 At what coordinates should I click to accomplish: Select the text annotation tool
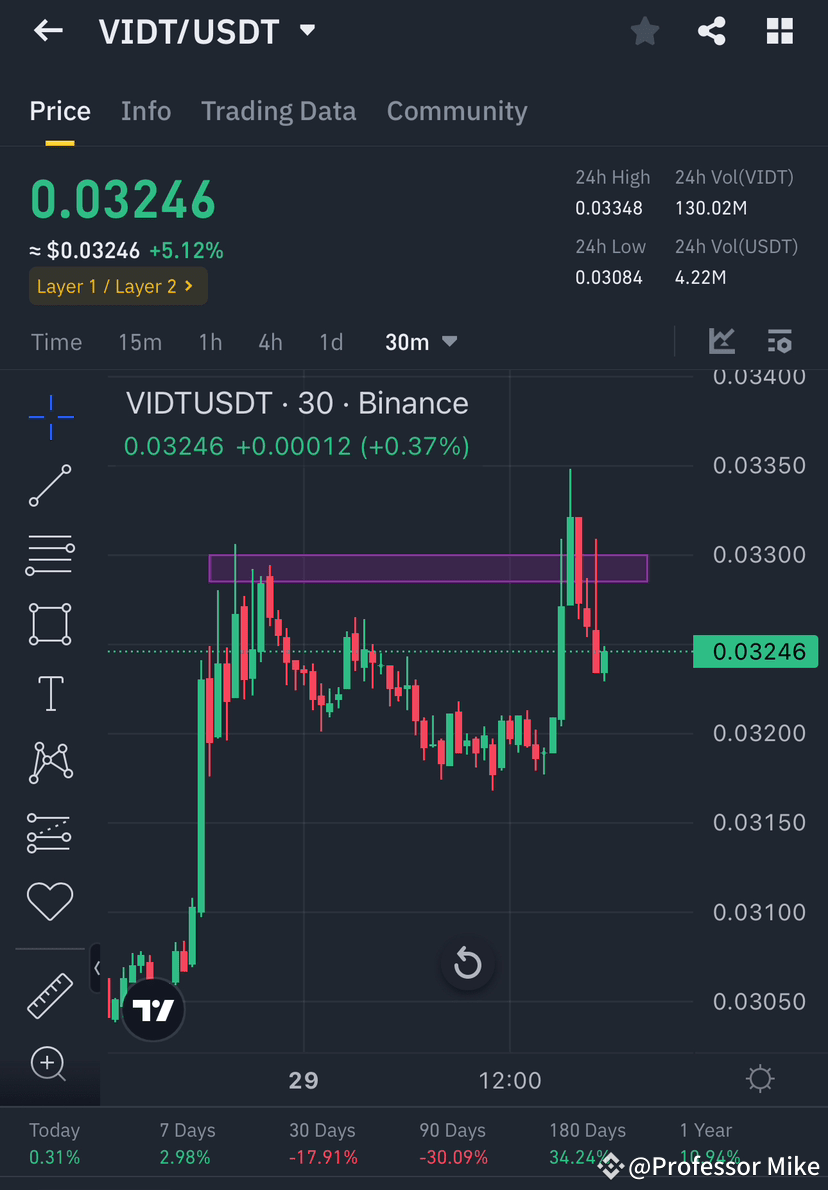50,693
